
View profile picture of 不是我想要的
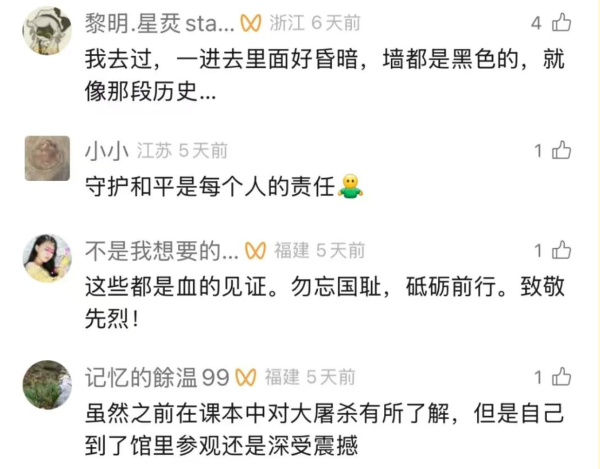[46, 258]
